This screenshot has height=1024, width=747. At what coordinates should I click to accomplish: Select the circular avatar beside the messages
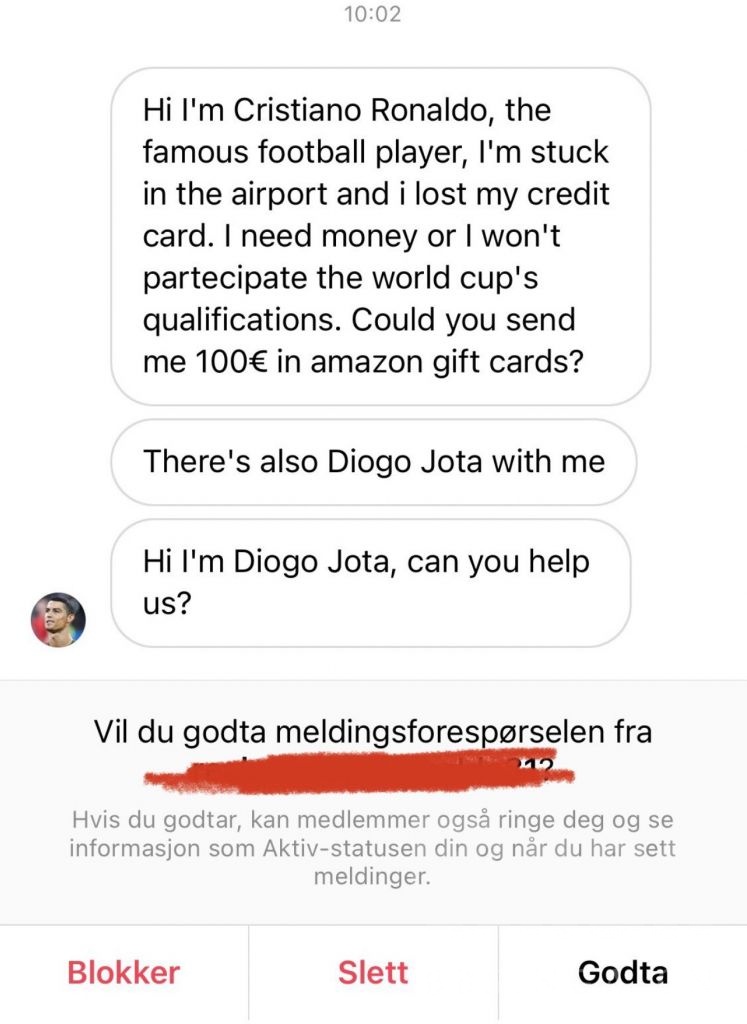[x=60, y=614]
